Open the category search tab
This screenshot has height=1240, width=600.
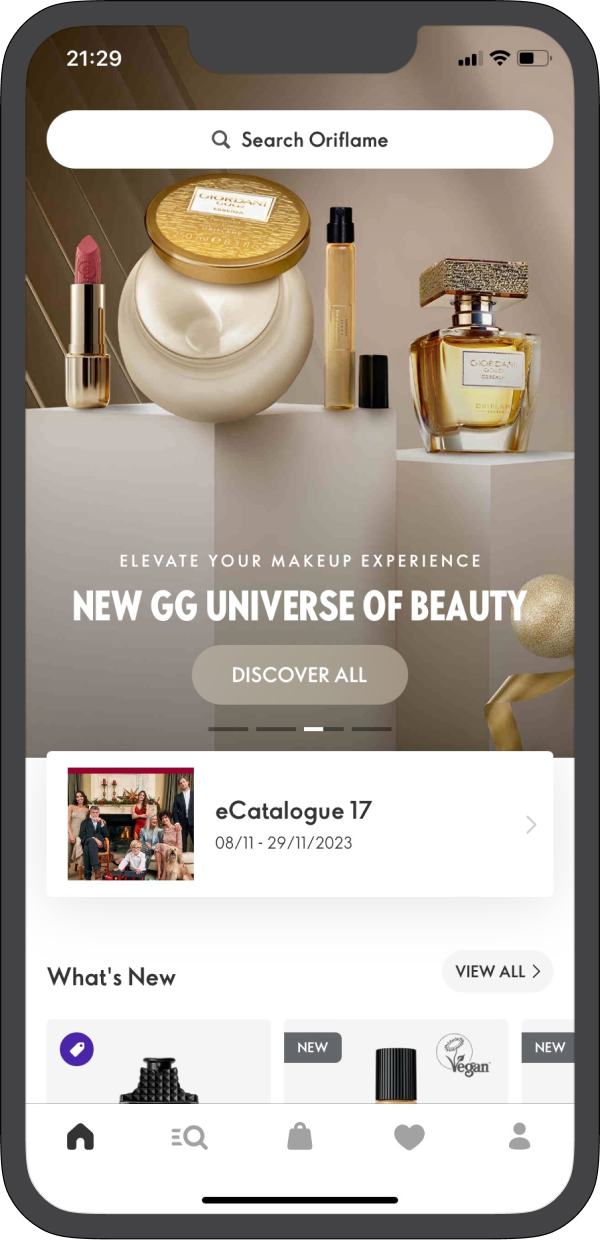(189, 1137)
